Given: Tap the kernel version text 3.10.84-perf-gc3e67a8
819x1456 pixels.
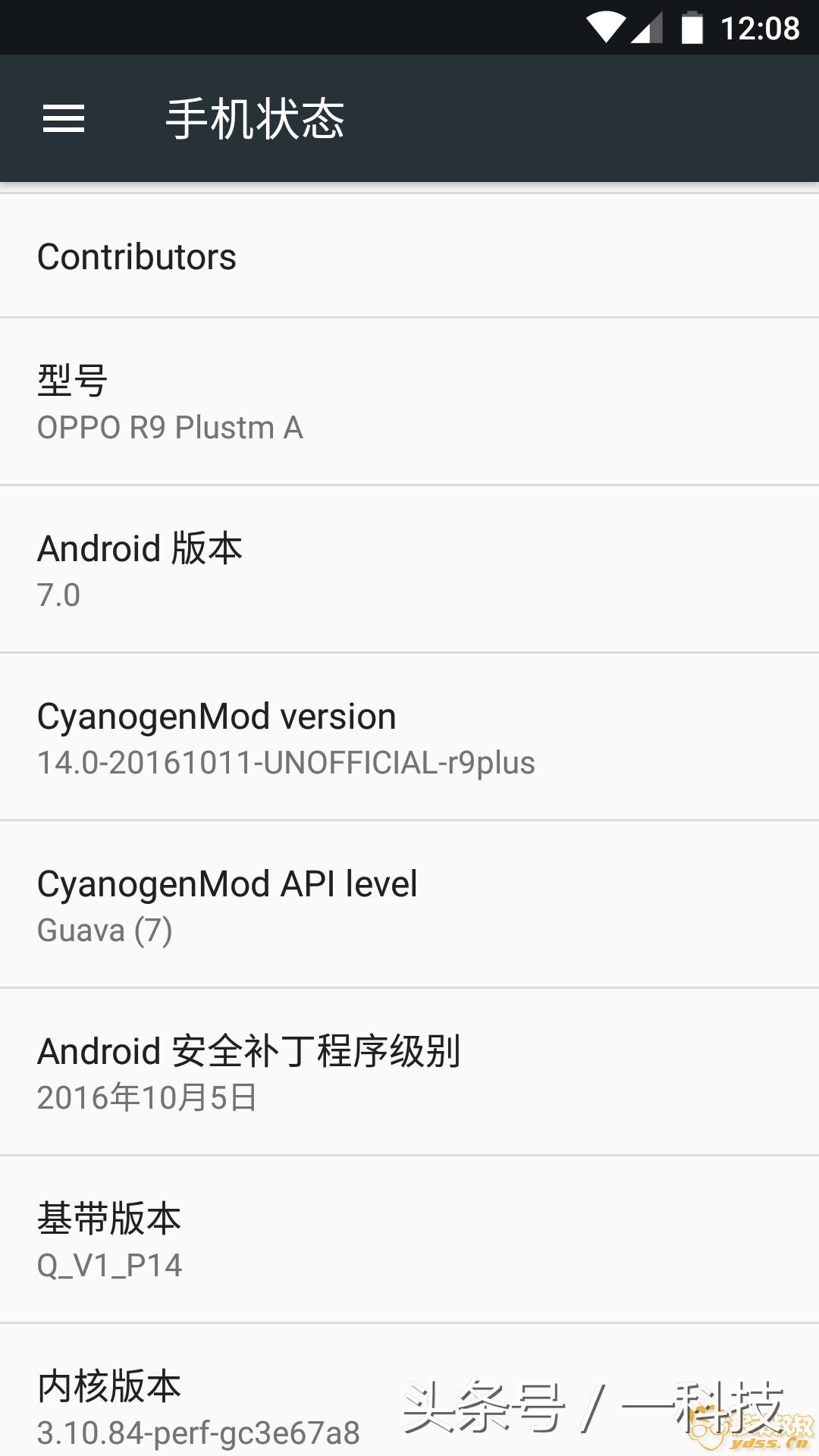Looking at the screenshot, I should (x=197, y=1431).
